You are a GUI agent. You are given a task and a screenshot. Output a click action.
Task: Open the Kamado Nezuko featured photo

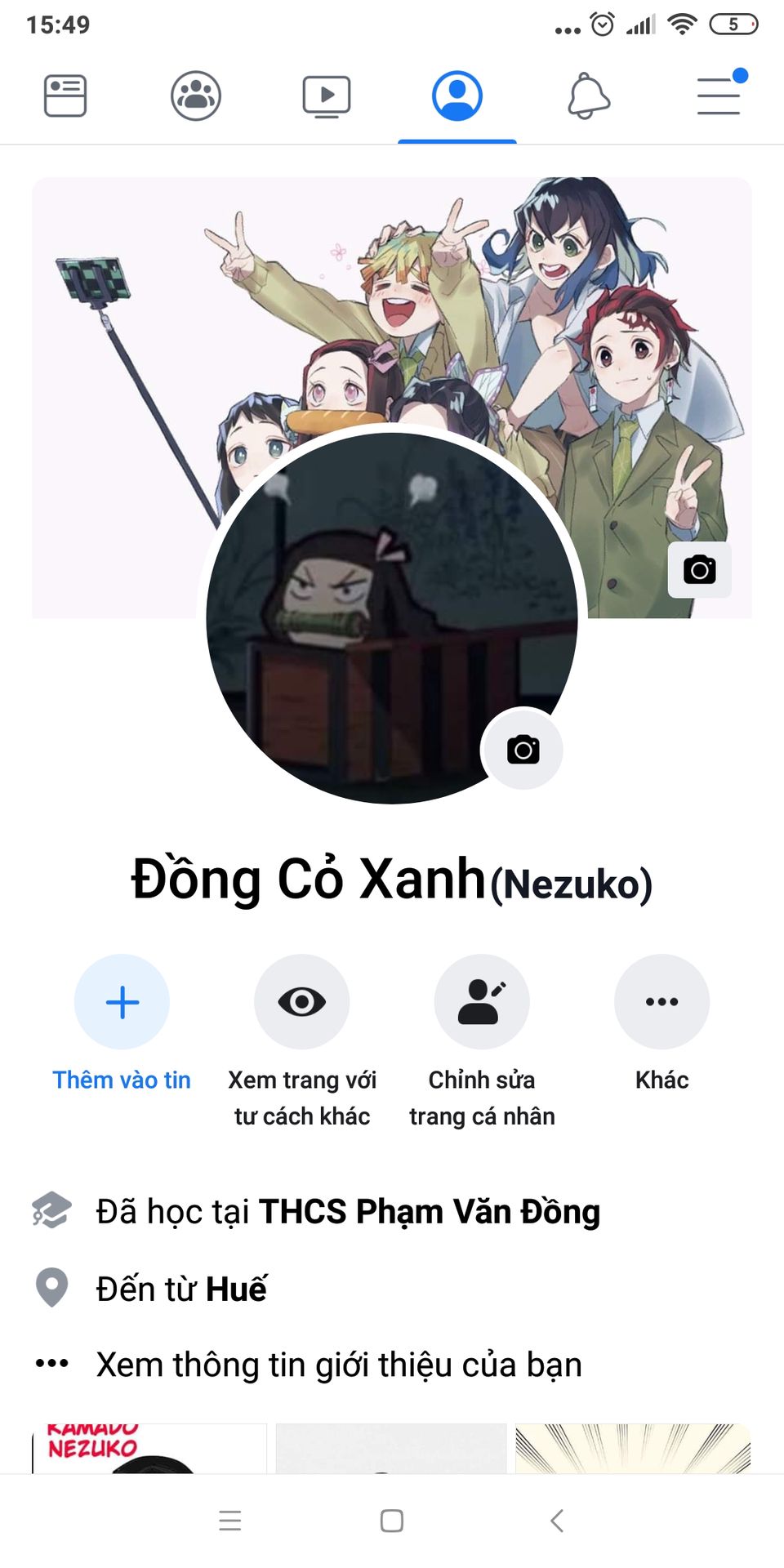[x=149, y=1449]
